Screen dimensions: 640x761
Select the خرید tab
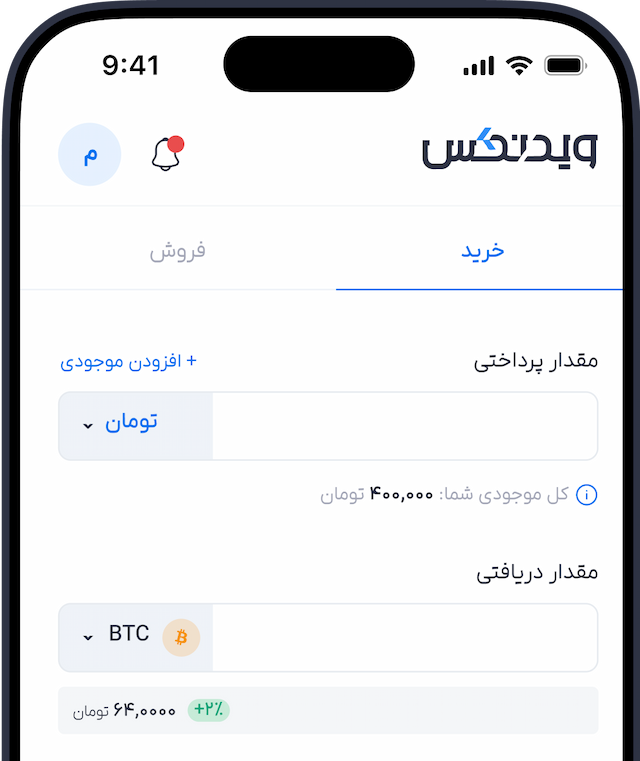[x=482, y=250]
